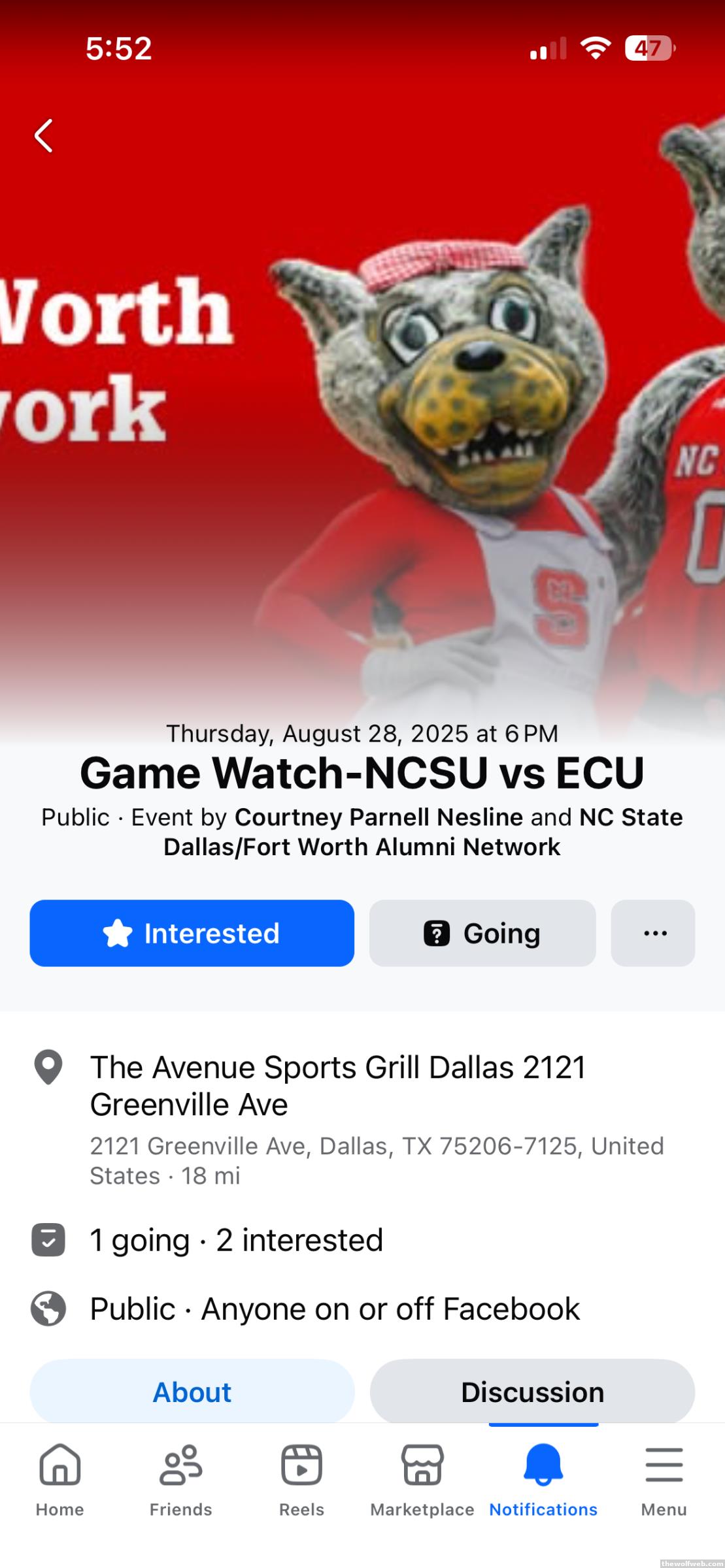This screenshot has width=725, height=1568.
Task: Go back using the top-left arrow
Action: coord(43,136)
